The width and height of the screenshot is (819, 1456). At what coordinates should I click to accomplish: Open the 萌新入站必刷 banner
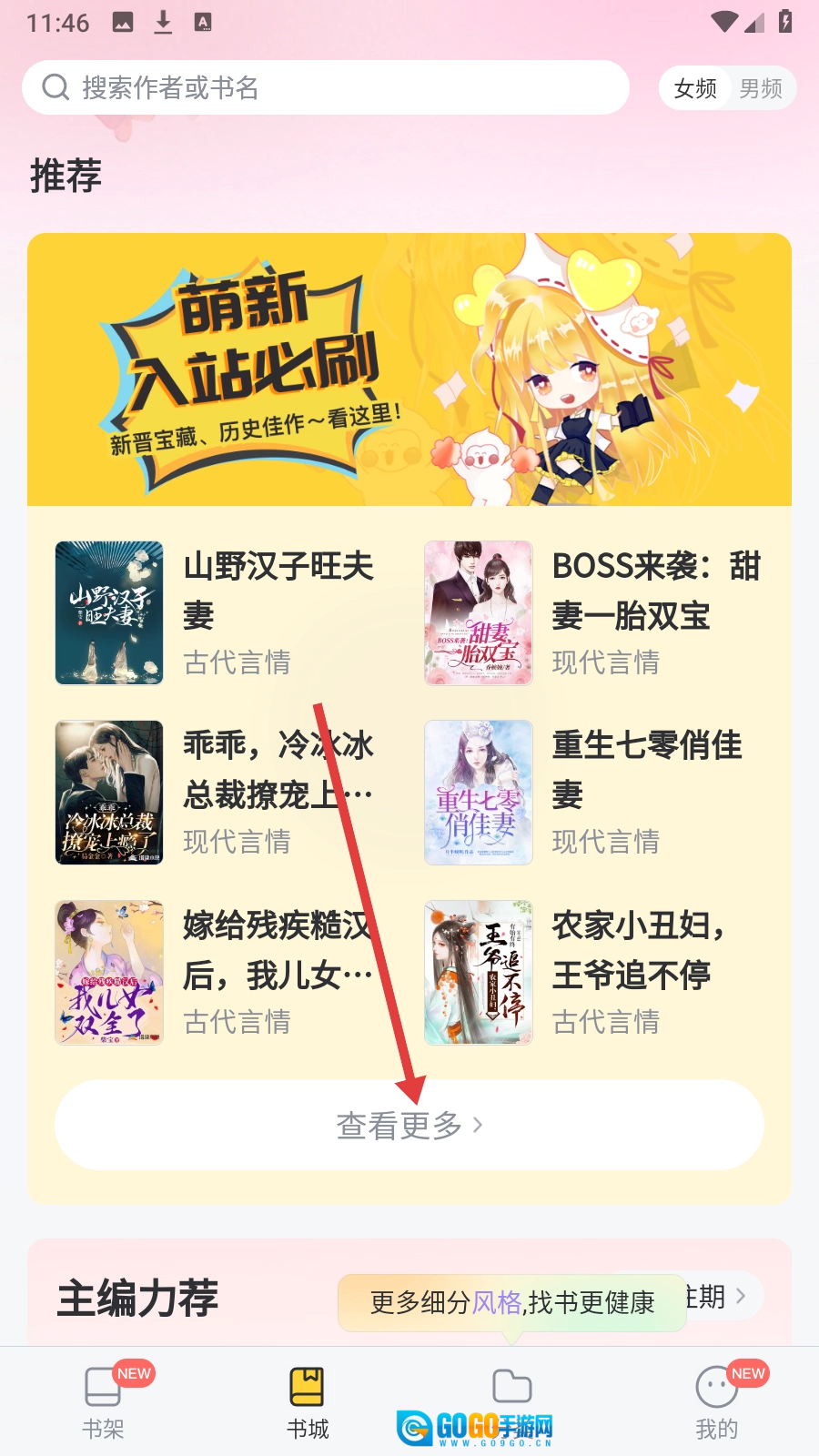click(x=409, y=369)
